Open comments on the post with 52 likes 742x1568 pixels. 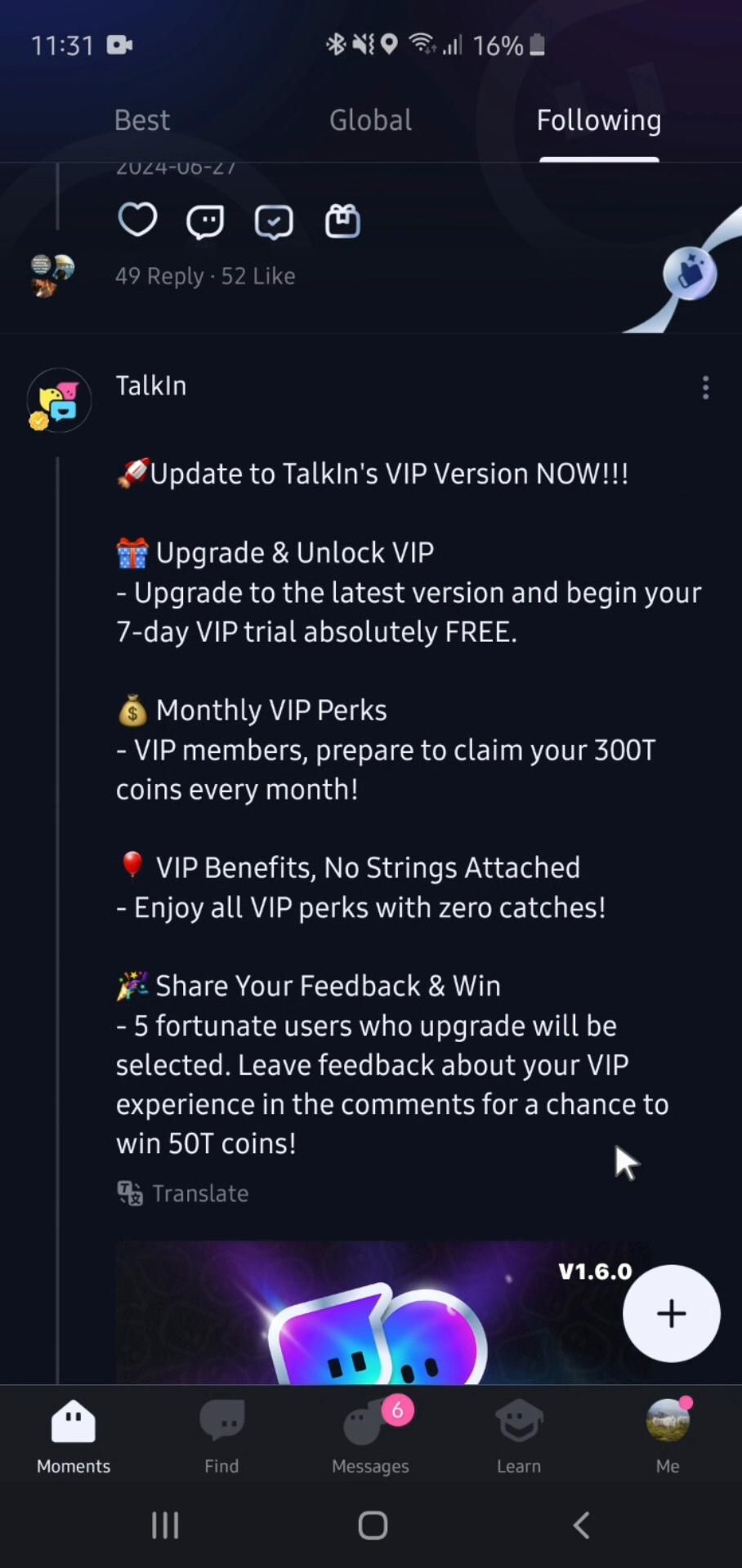[205, 221]
